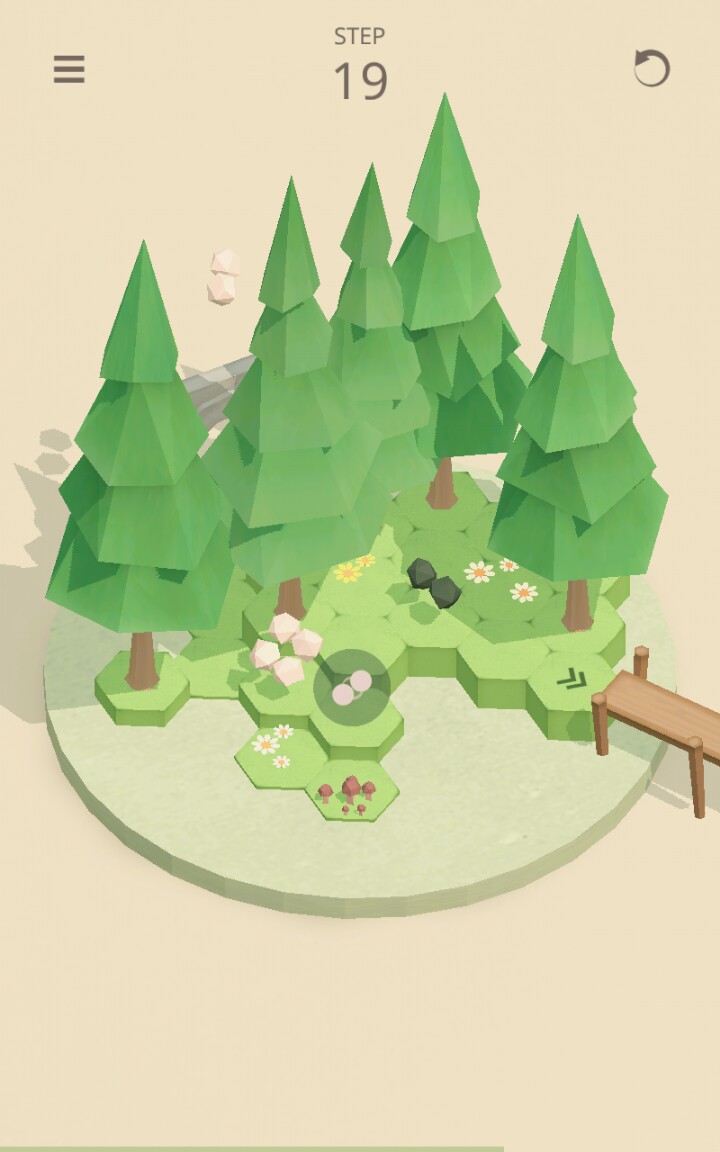
Task: Open the hamburger menu
Action: pyautogui.click(x=69, y=69)
